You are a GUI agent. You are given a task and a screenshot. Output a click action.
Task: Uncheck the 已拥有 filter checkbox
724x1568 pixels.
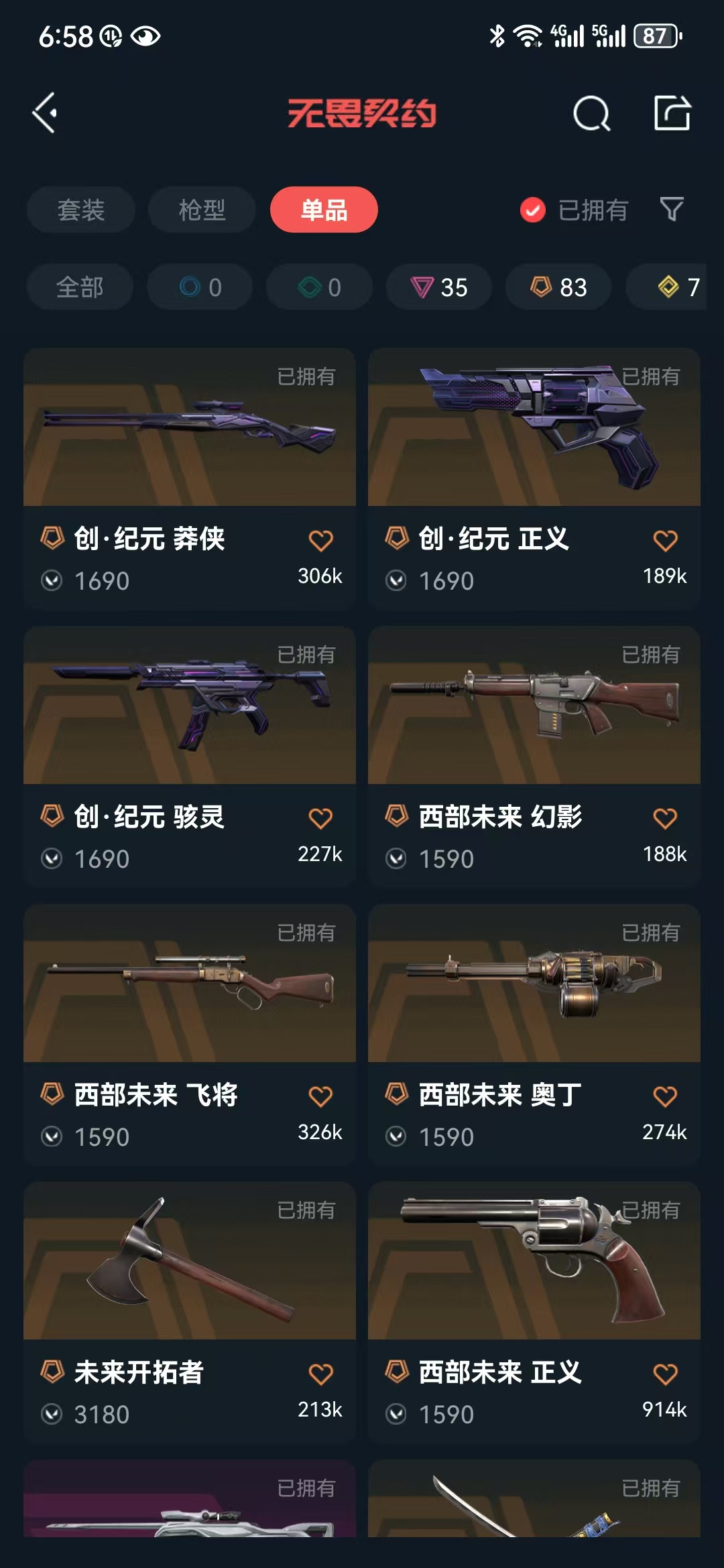click(x=533, y=210)
